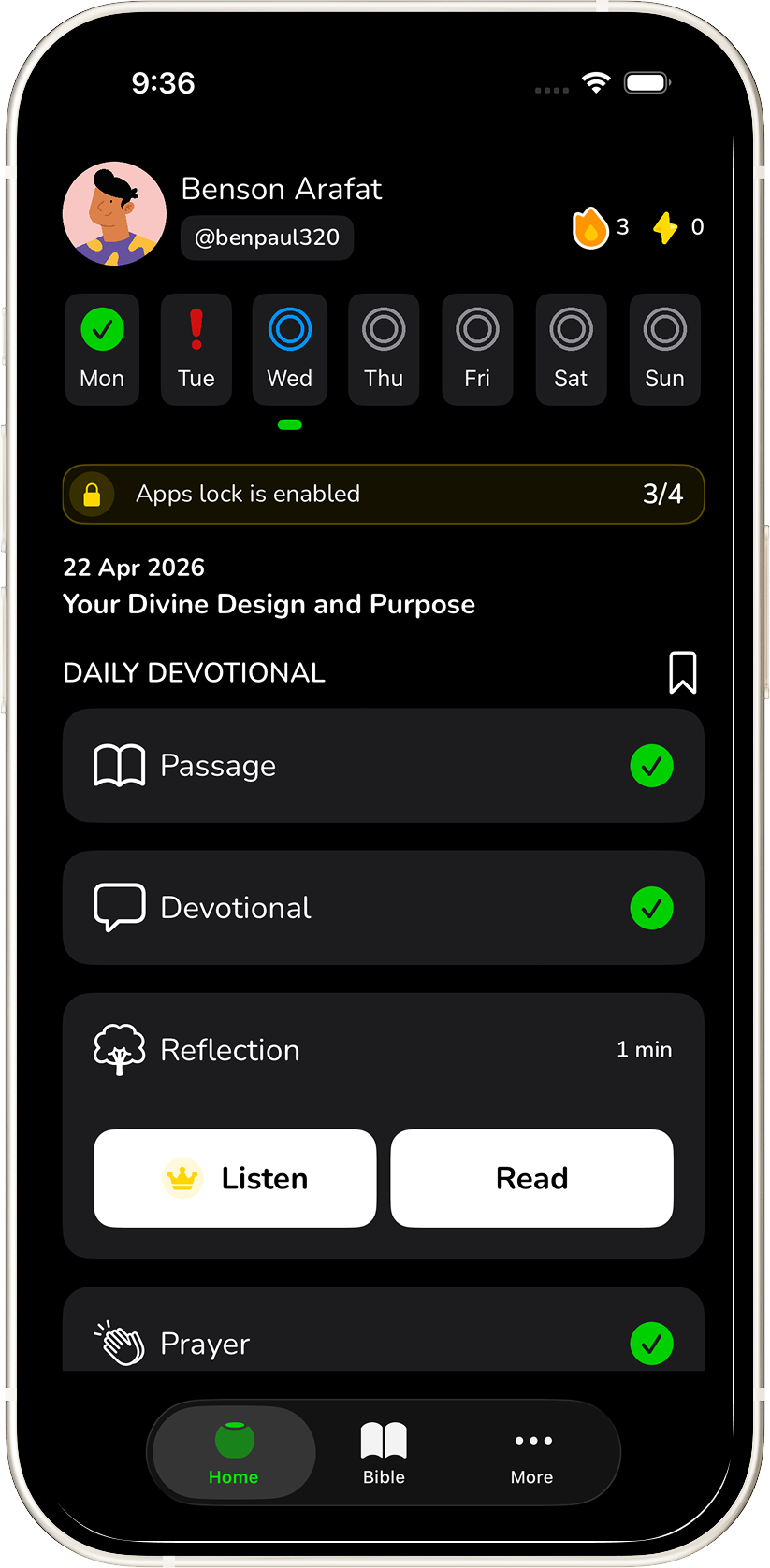The height and width of the screenshot is (1568, 770).
Task: Select the Home tab
Action: pyautogui.click(x=233, y=1452)
